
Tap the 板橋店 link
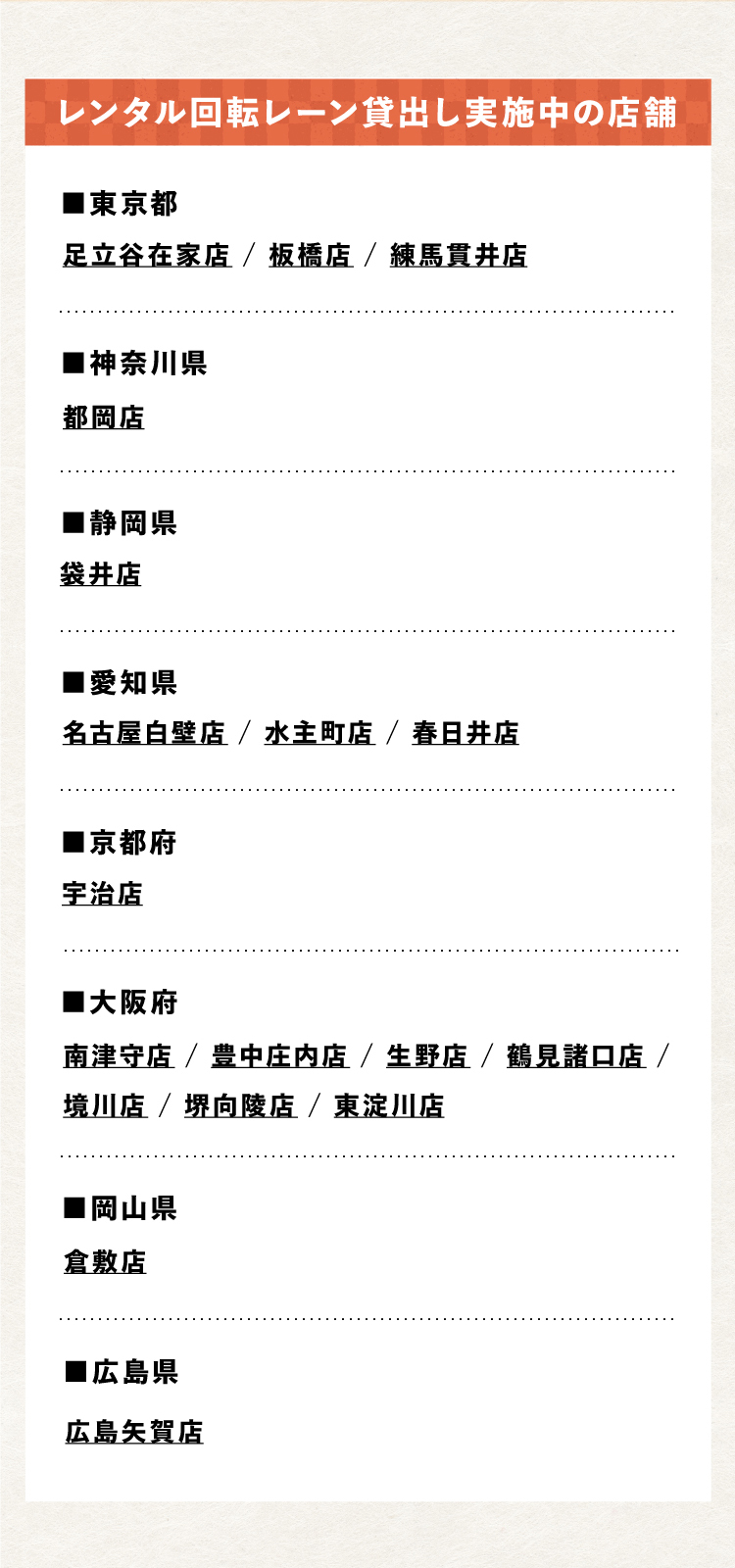point(310,255)
